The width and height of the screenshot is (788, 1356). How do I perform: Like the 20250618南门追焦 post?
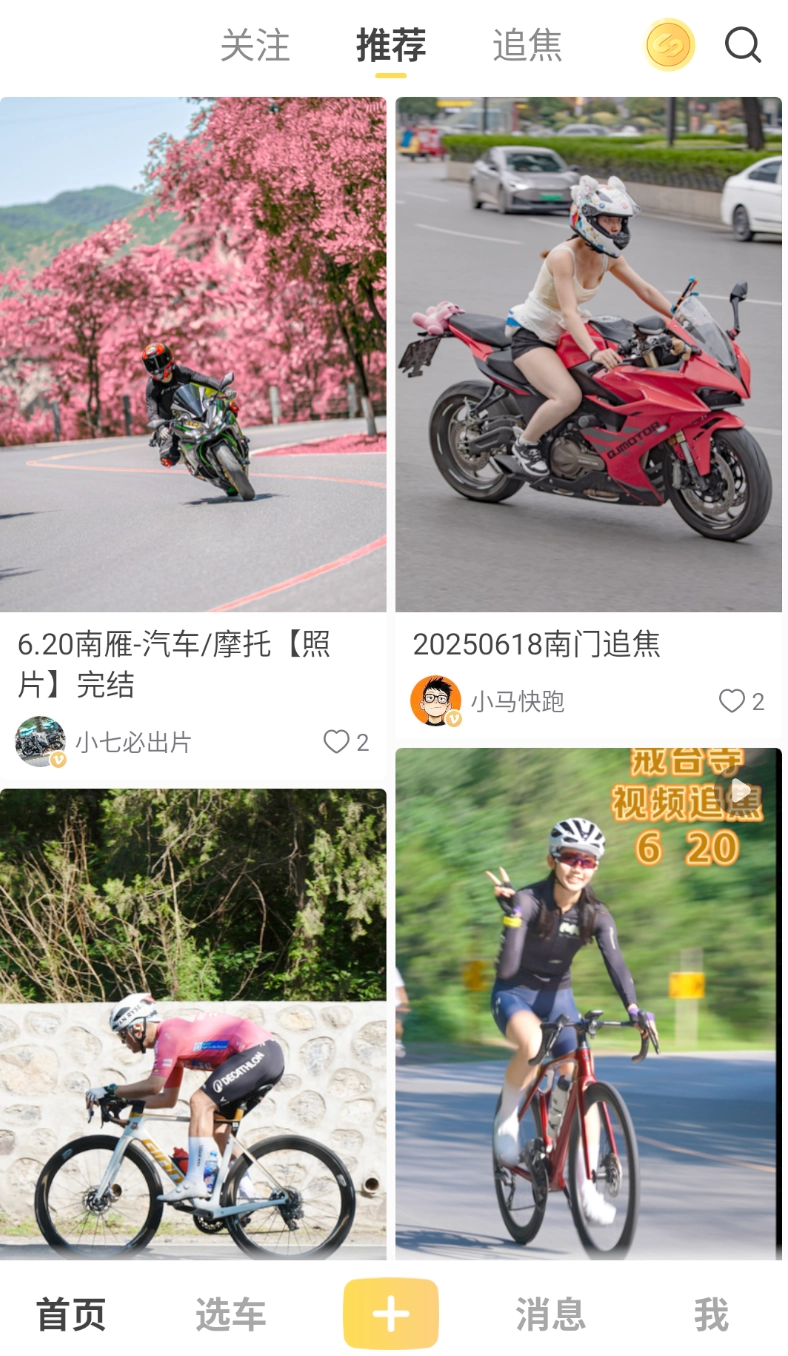[731, 702]
